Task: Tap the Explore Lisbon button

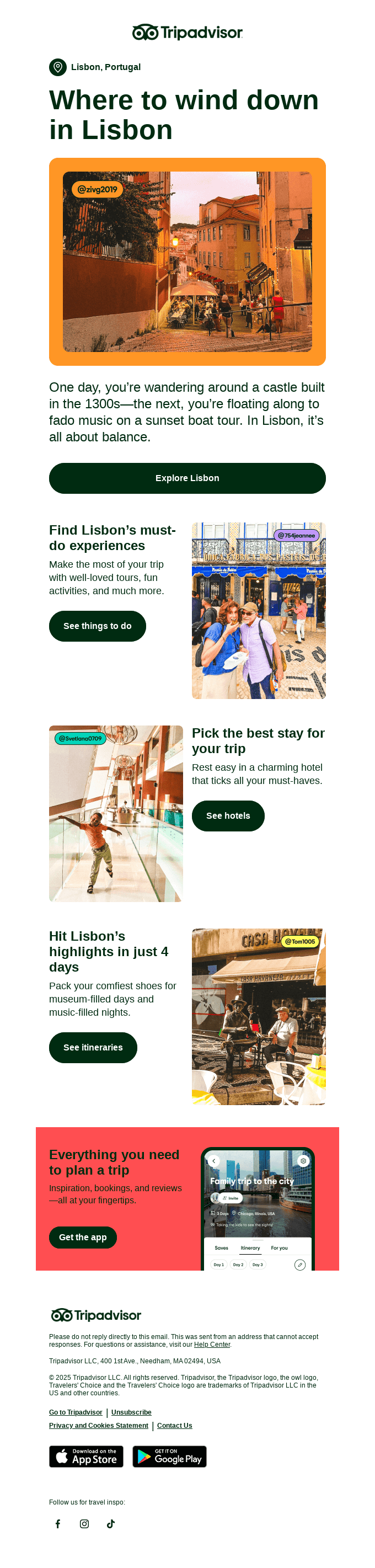Action: [x=187, y=478]
